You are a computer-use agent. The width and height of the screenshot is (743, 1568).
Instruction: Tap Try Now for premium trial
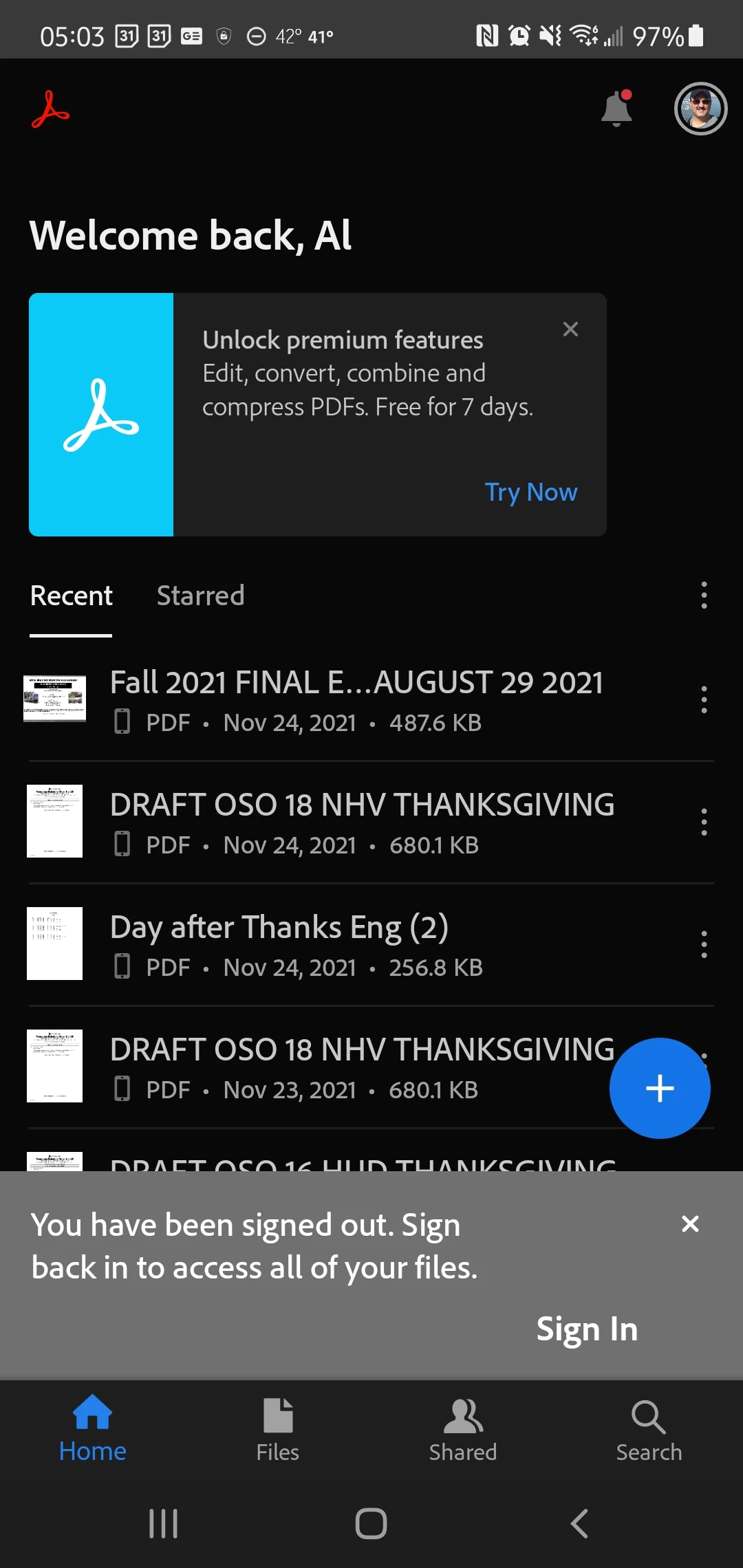[x=530, y=492]
